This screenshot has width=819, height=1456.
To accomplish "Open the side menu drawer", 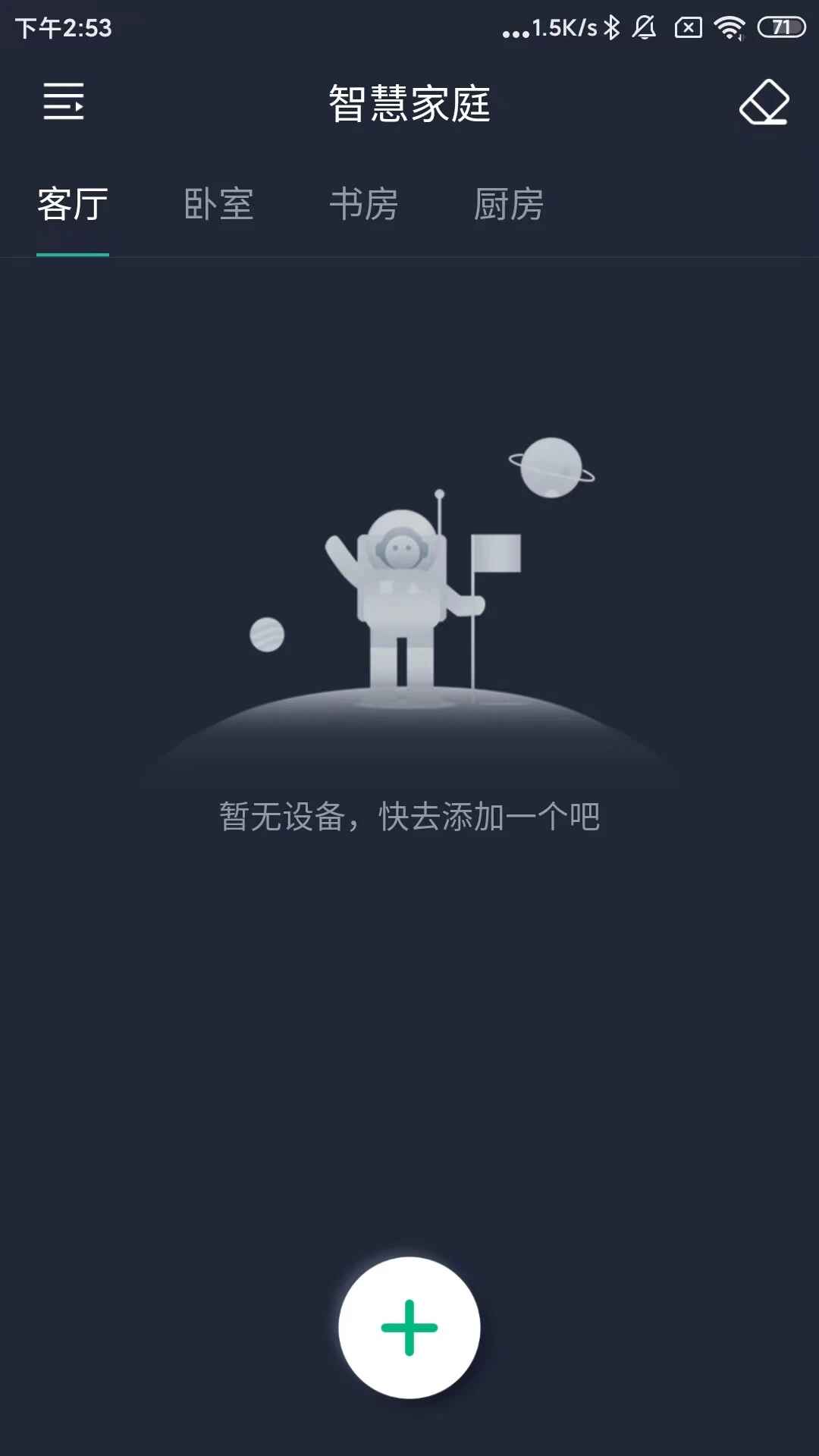I will point(64,102).
